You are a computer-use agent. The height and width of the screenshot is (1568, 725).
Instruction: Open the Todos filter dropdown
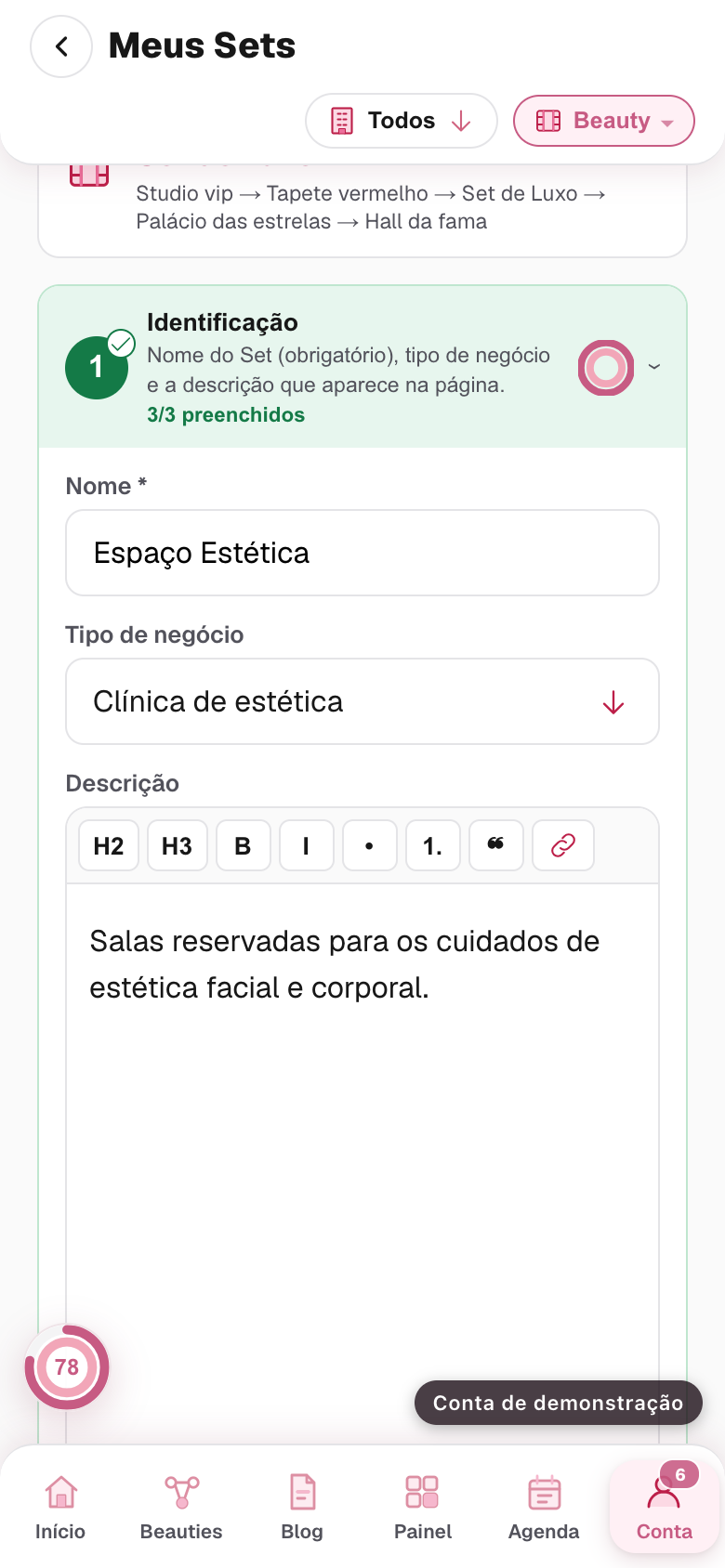[x=402, y=121]
